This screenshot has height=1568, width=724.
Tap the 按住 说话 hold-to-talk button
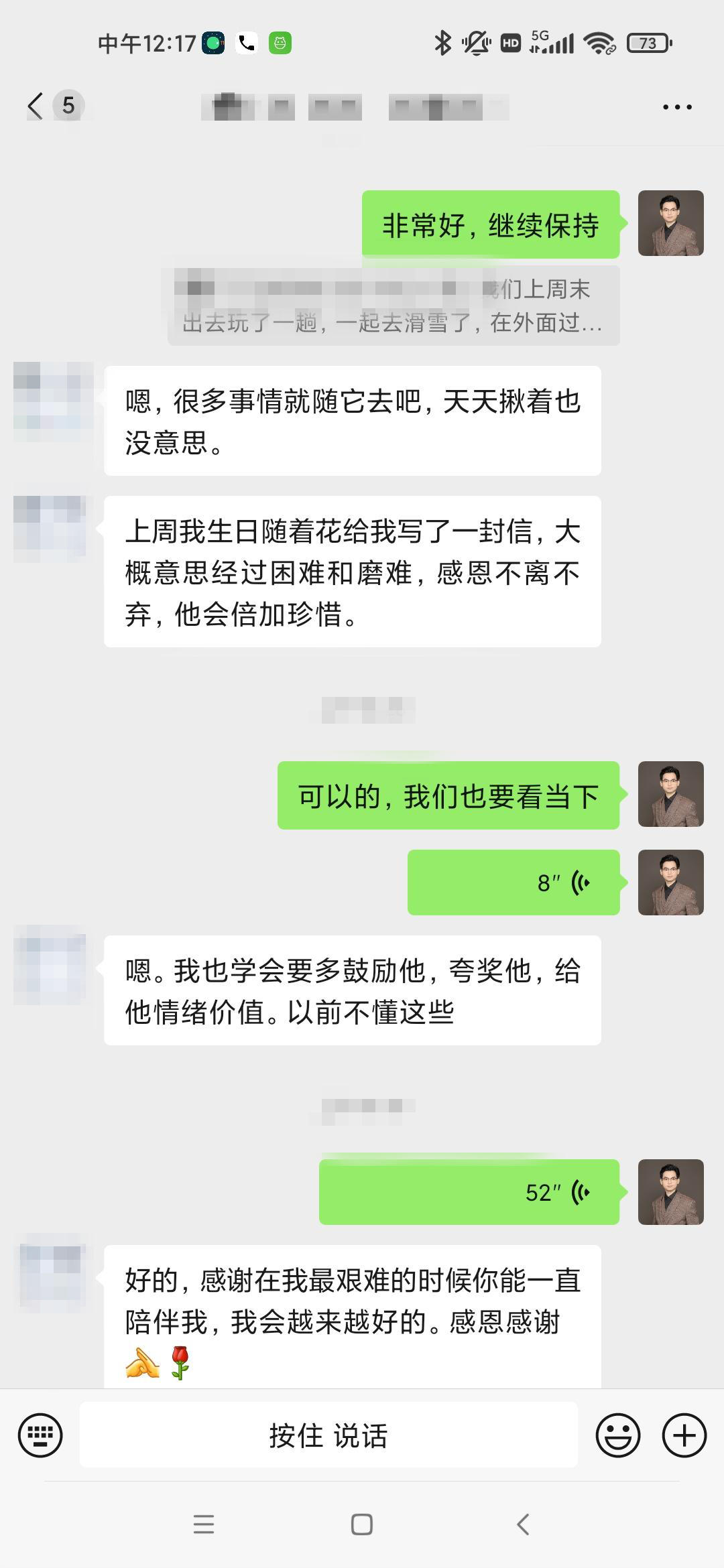pyautogui.click(x=328, y=1435)
